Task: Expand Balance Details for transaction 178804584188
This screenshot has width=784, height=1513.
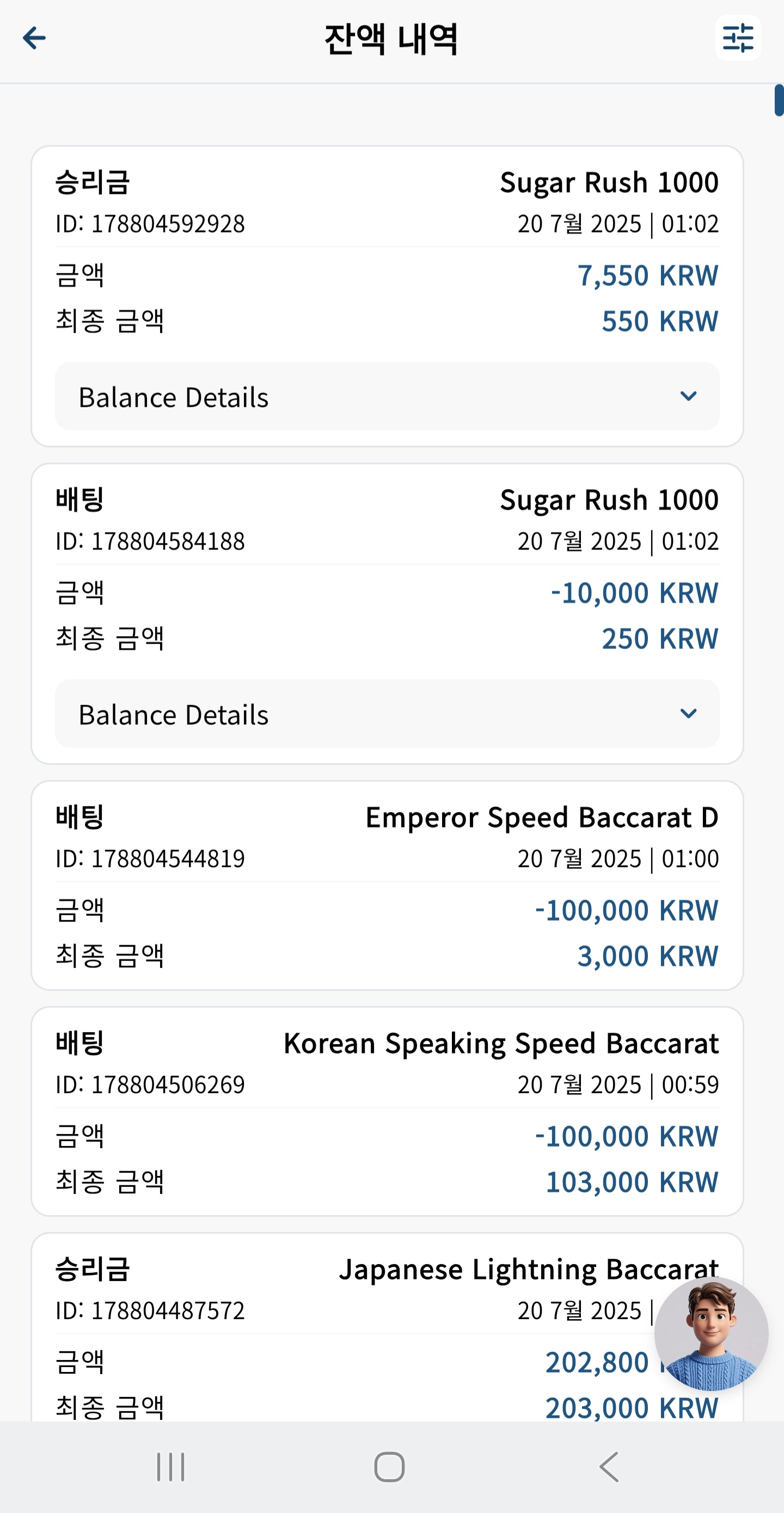Action: pyautogui.click(x=387, y=714)
